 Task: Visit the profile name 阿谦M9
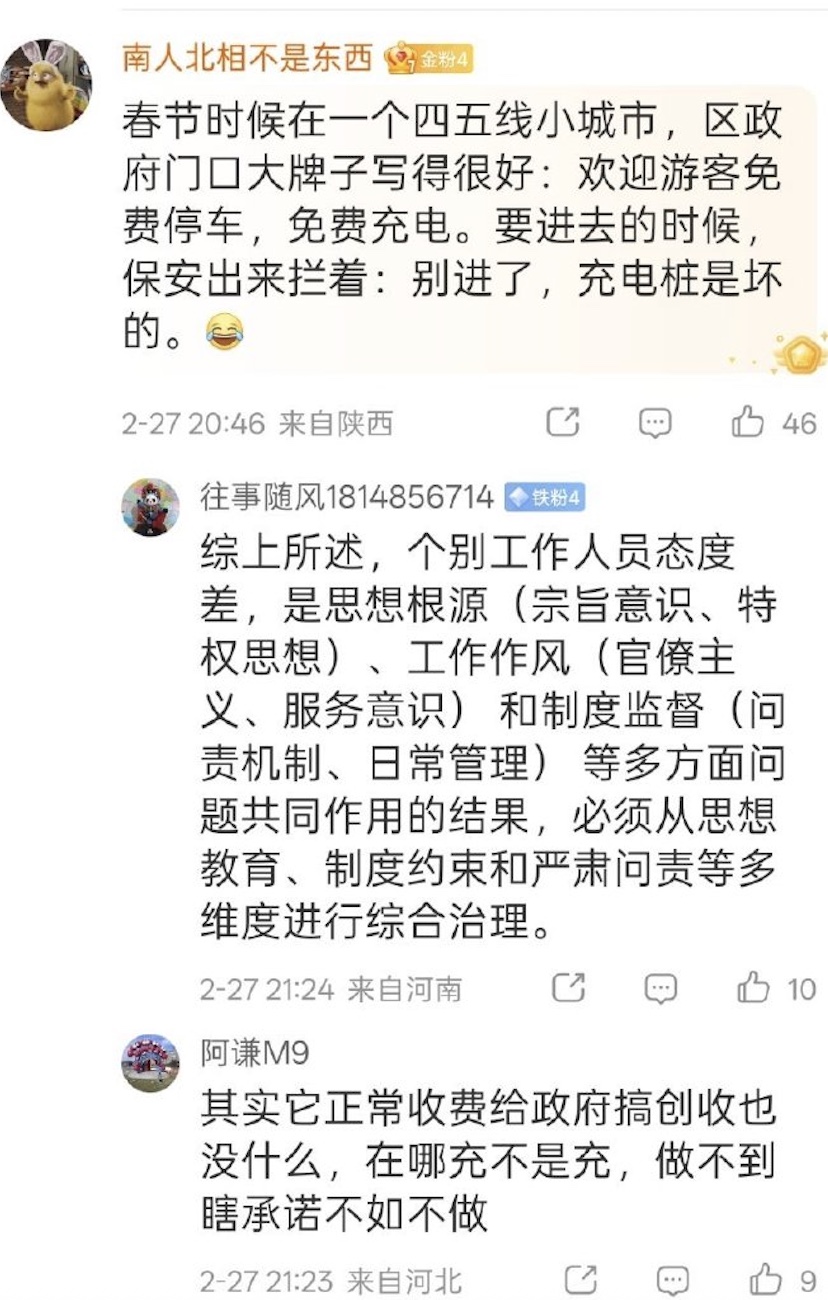[x=255, y=1052]
